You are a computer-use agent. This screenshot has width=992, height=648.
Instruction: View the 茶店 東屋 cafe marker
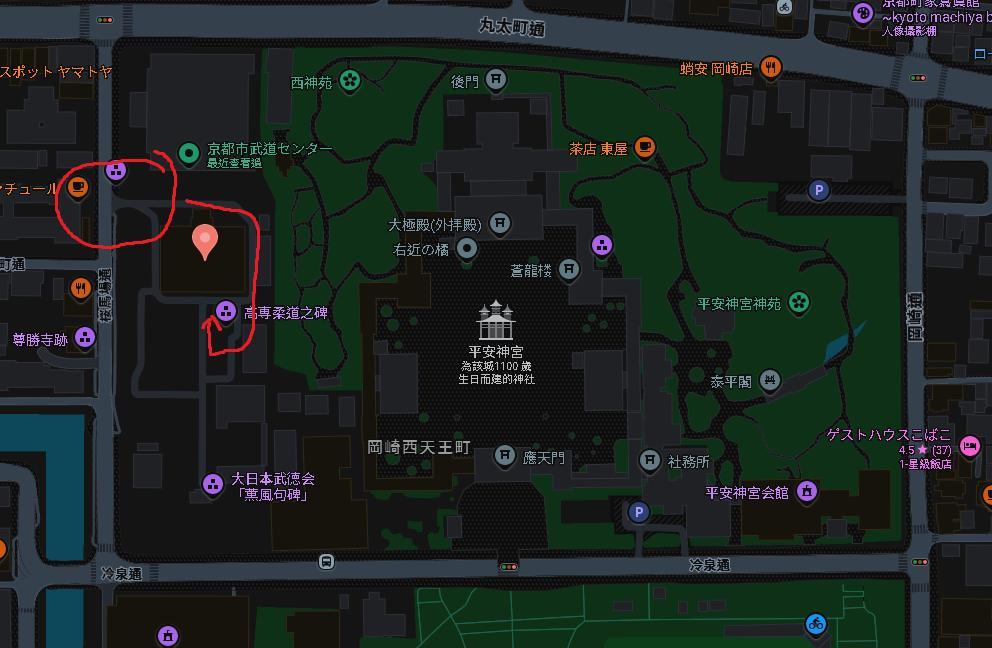click(645, 148)
